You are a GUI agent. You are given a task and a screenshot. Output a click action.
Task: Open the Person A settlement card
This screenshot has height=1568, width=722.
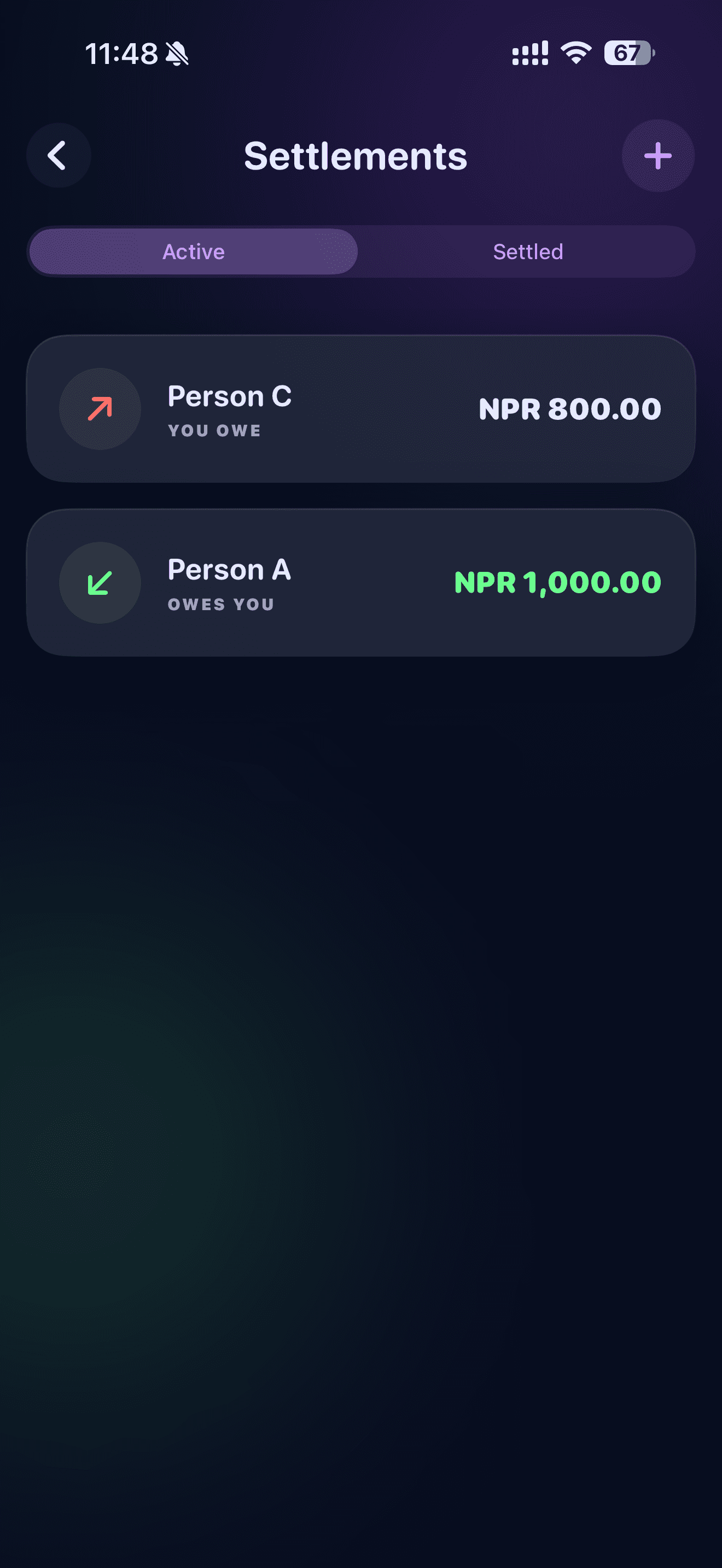[360, 582]
